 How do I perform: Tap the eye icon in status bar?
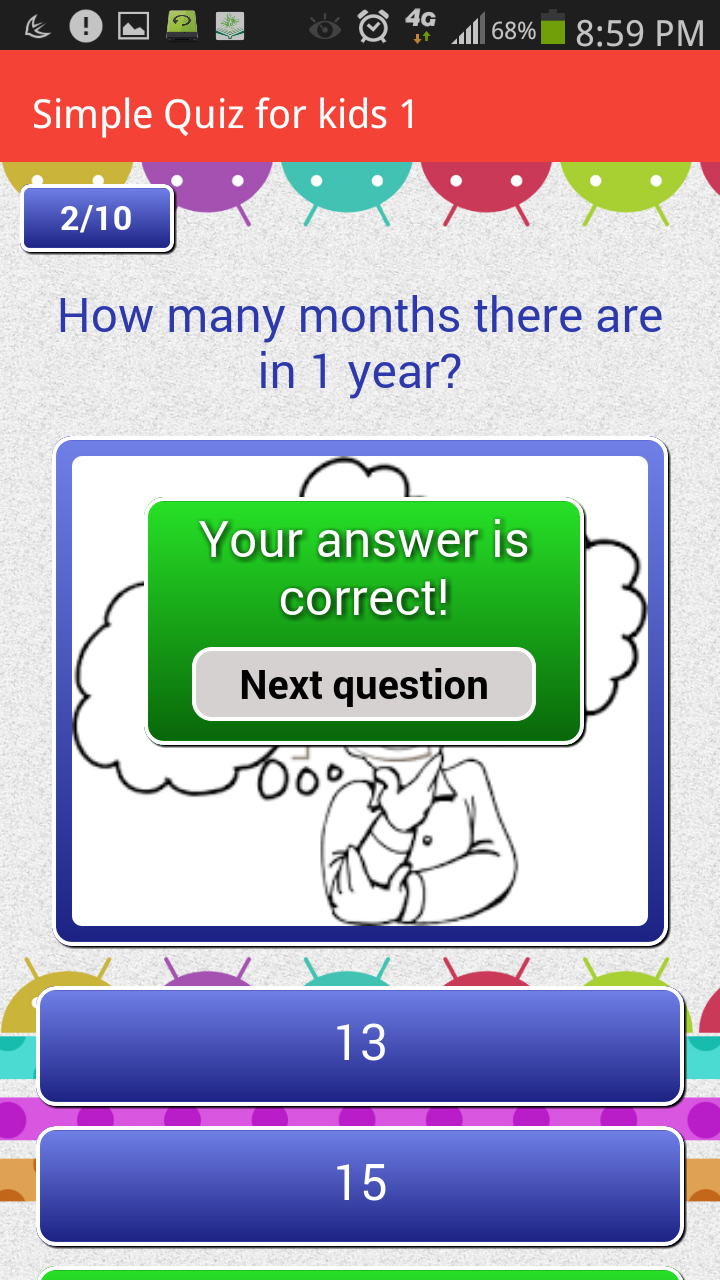tap(323, 27)
